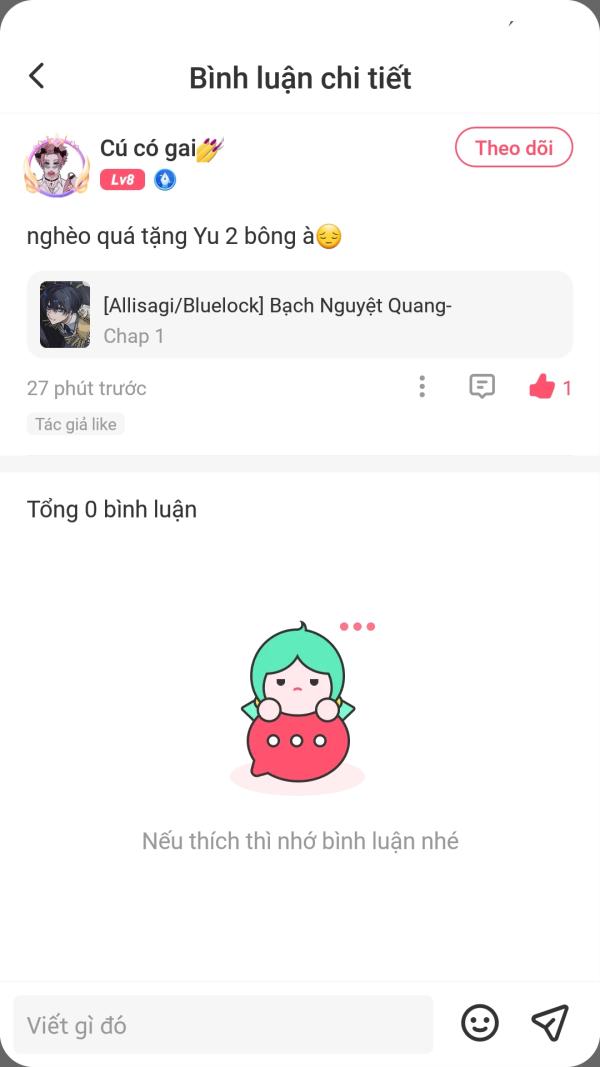Go back using the top-left arrow
600x1067 pixels.
(x=37, y=76)
